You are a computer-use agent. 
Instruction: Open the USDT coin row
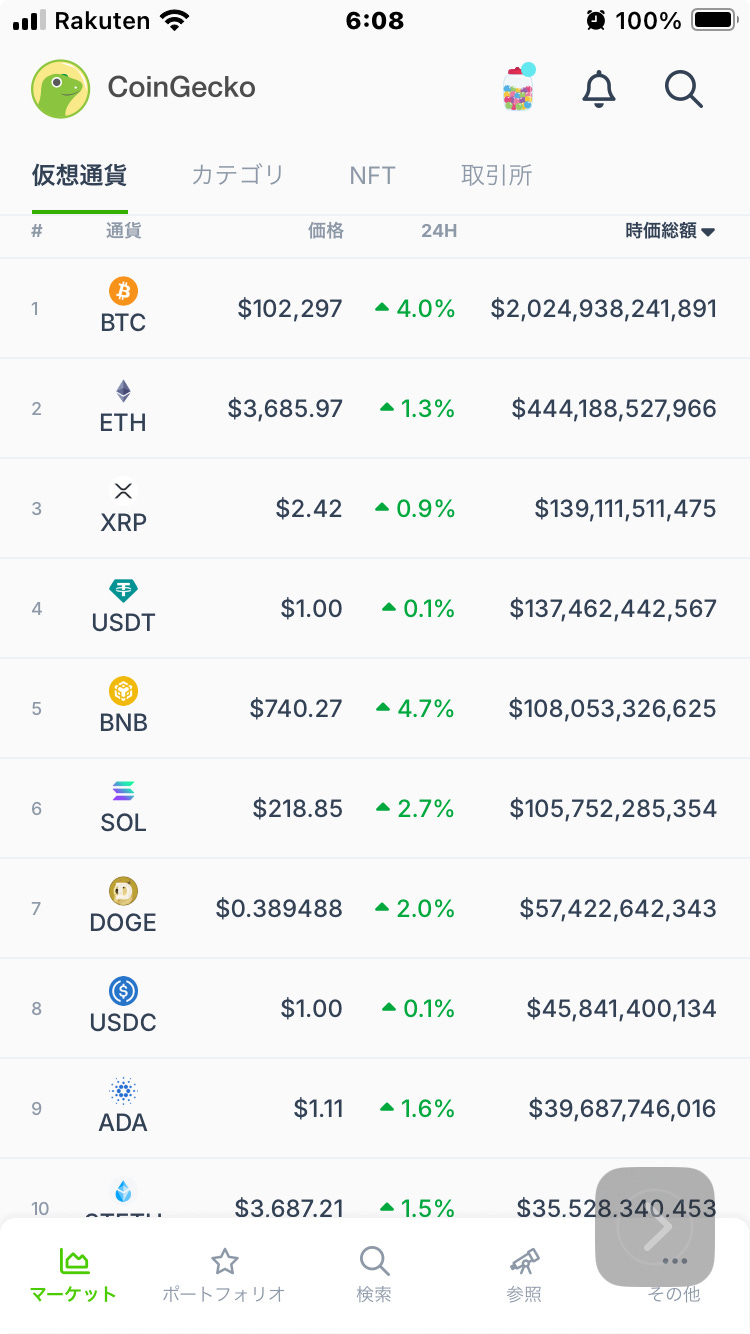(375, 608)
